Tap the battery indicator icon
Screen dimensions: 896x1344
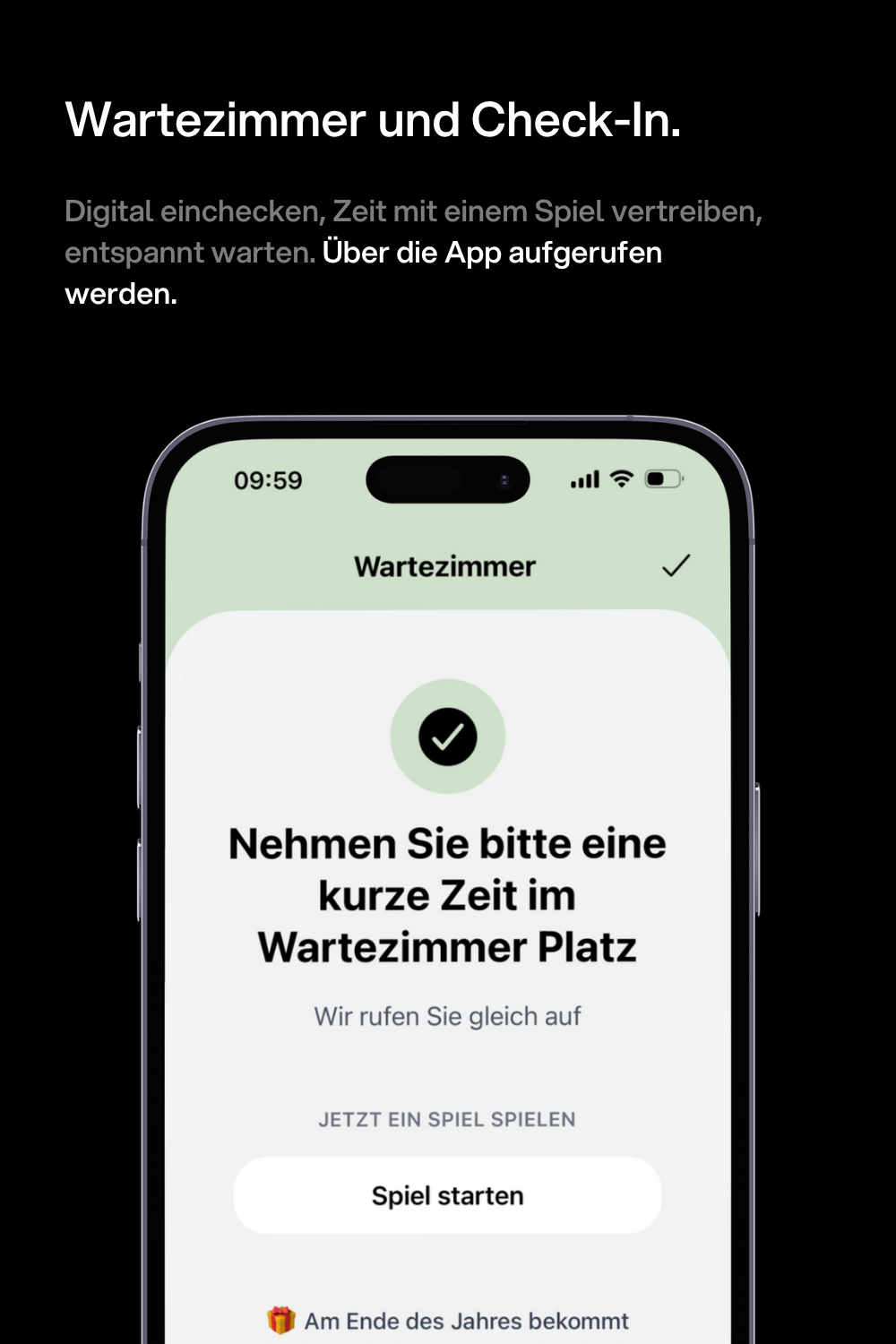[662, 479]
